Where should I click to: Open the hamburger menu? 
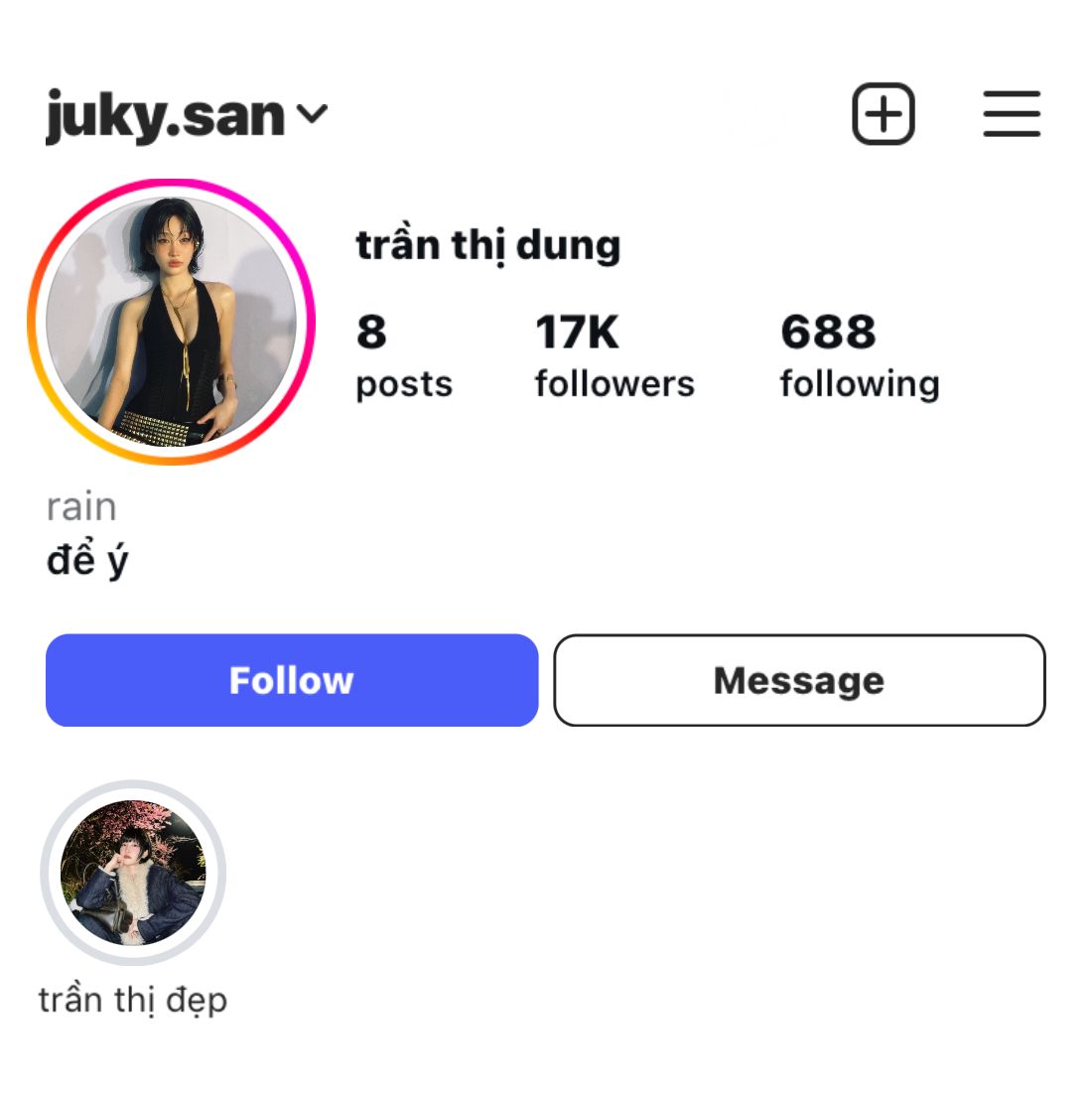tap(1012, 114)
